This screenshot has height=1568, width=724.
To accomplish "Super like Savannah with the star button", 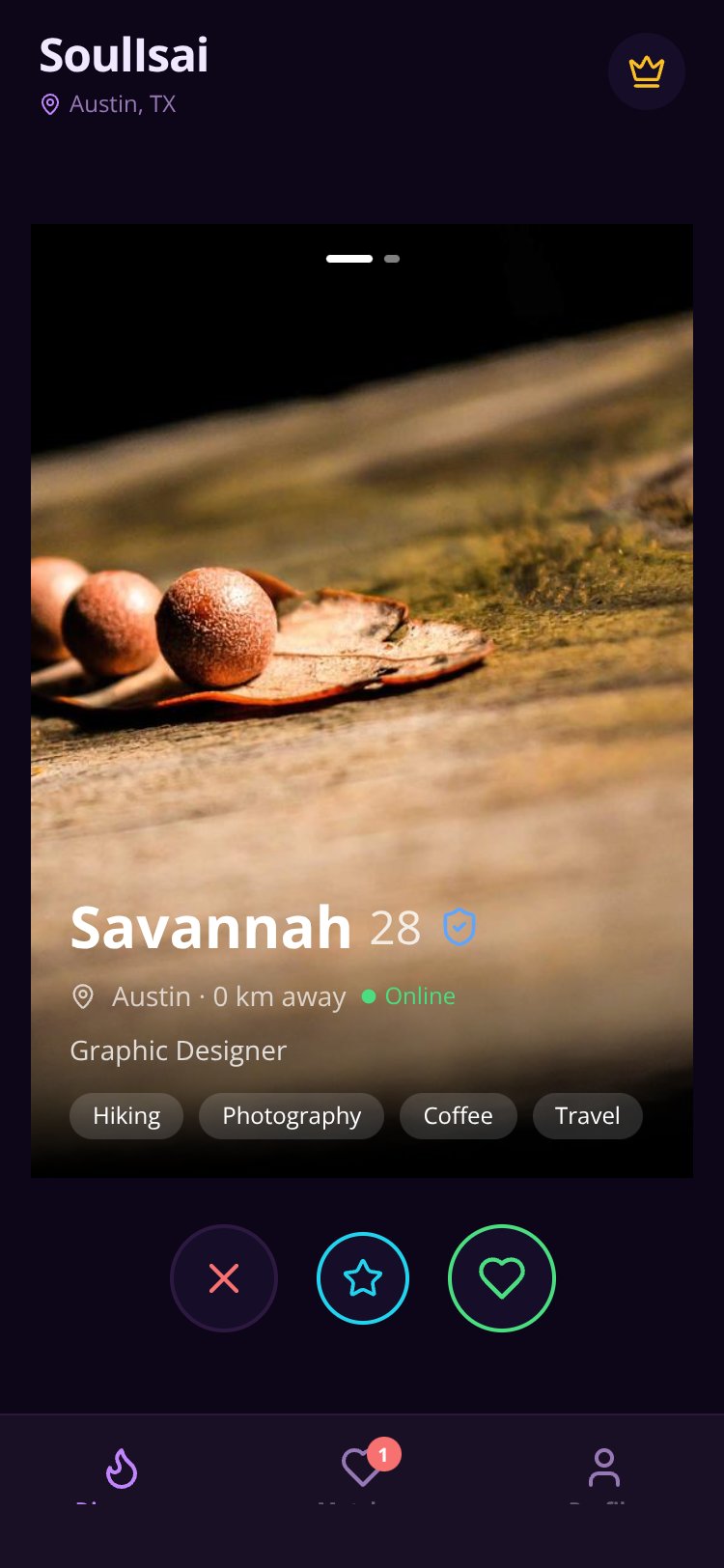I will [363, 1278].
